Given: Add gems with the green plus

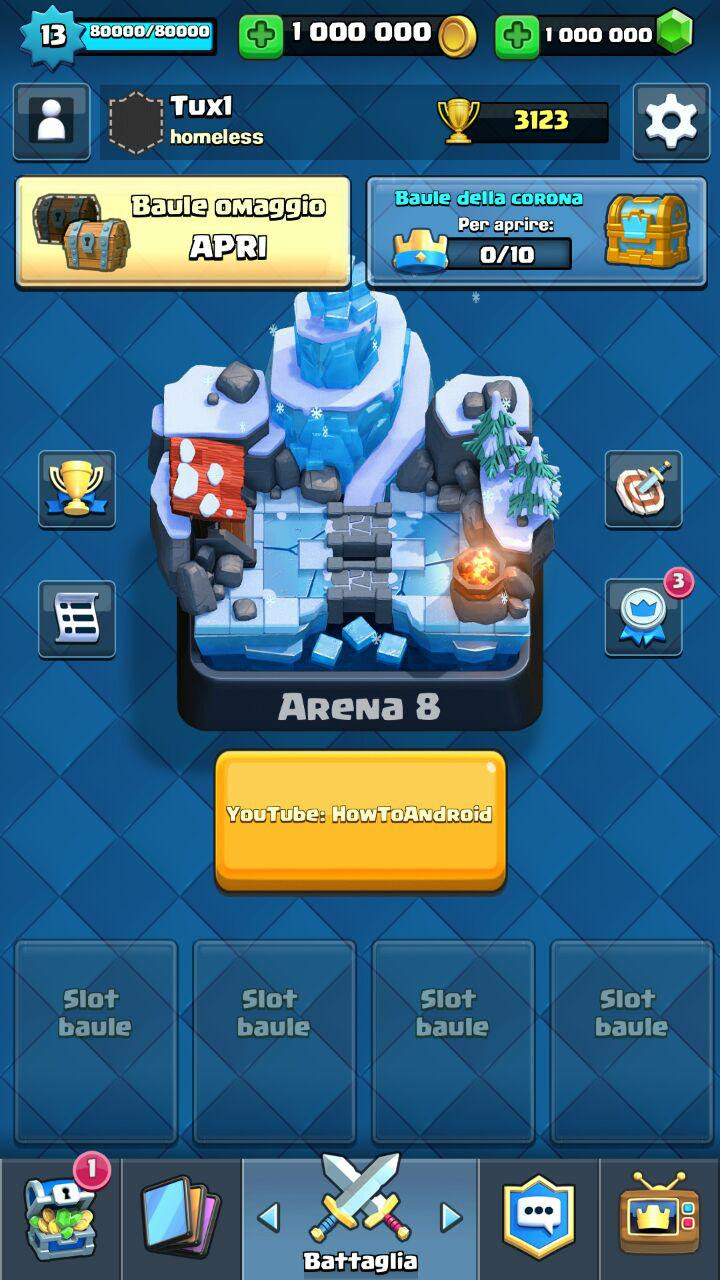Looking at the screenshot, I should point(517,37).
